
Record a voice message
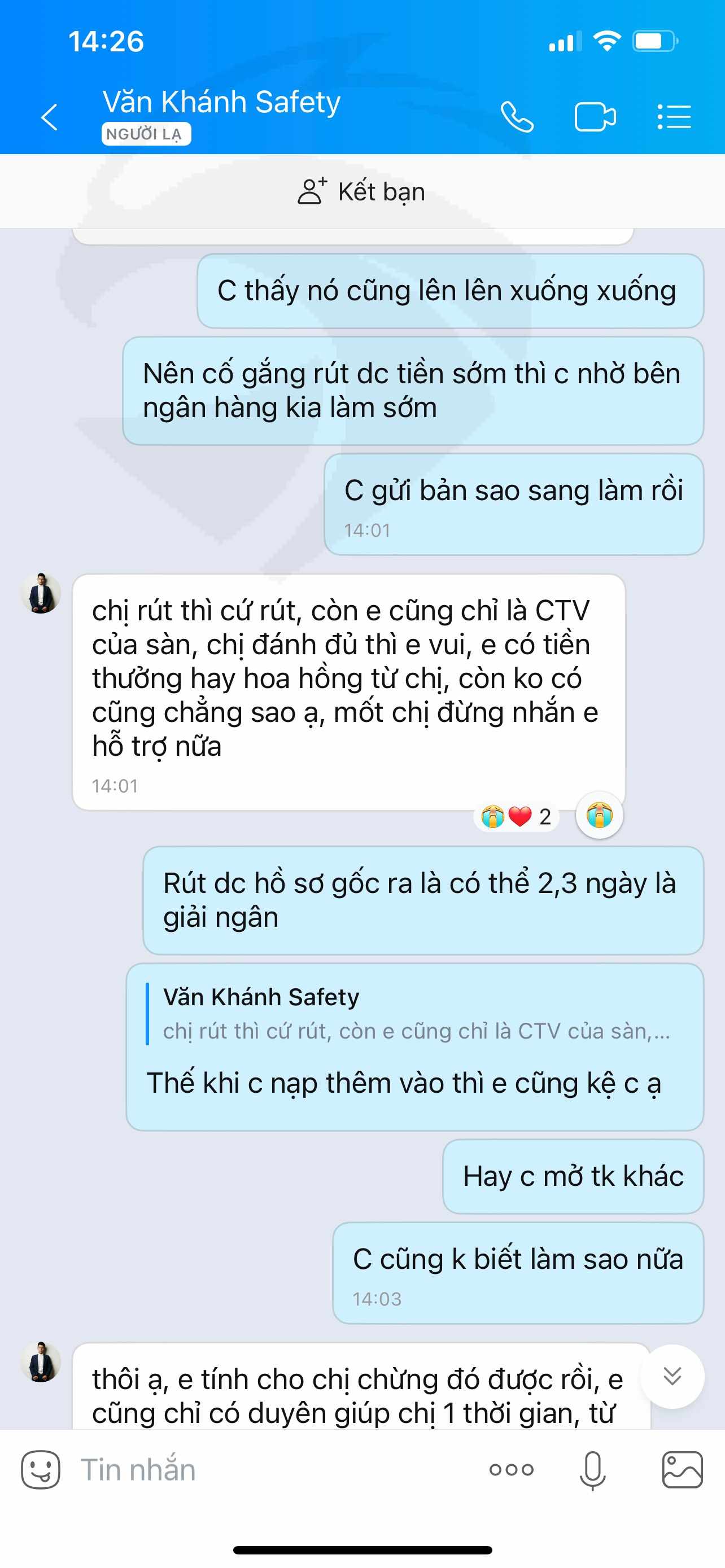point(592,1469)
